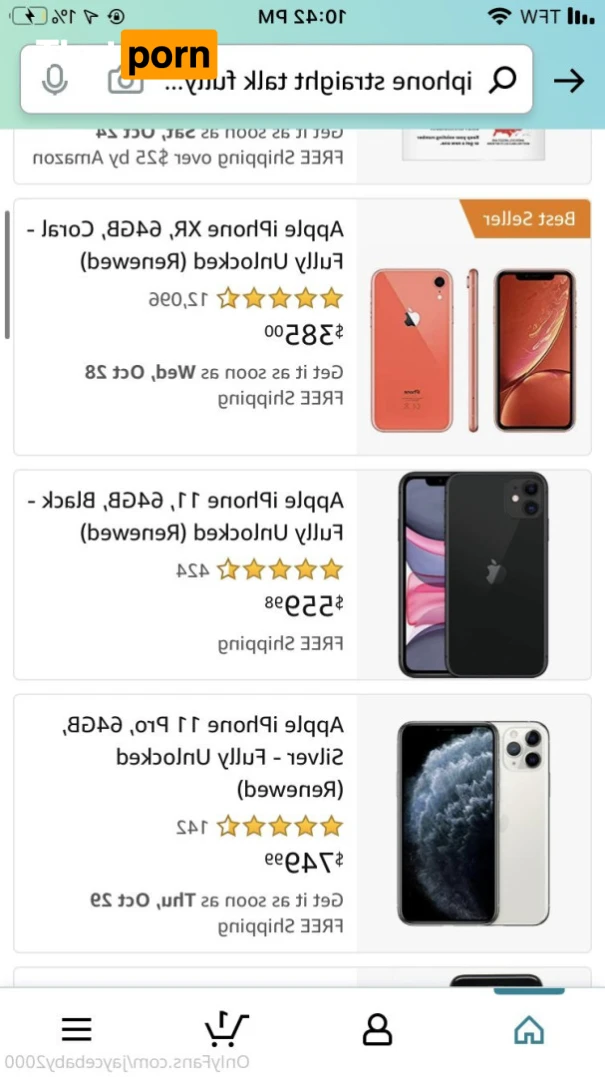Switch to the Home tab
Image resolution: width=605 pixels, height=1077 pixels.
(x=528, y=1028)
